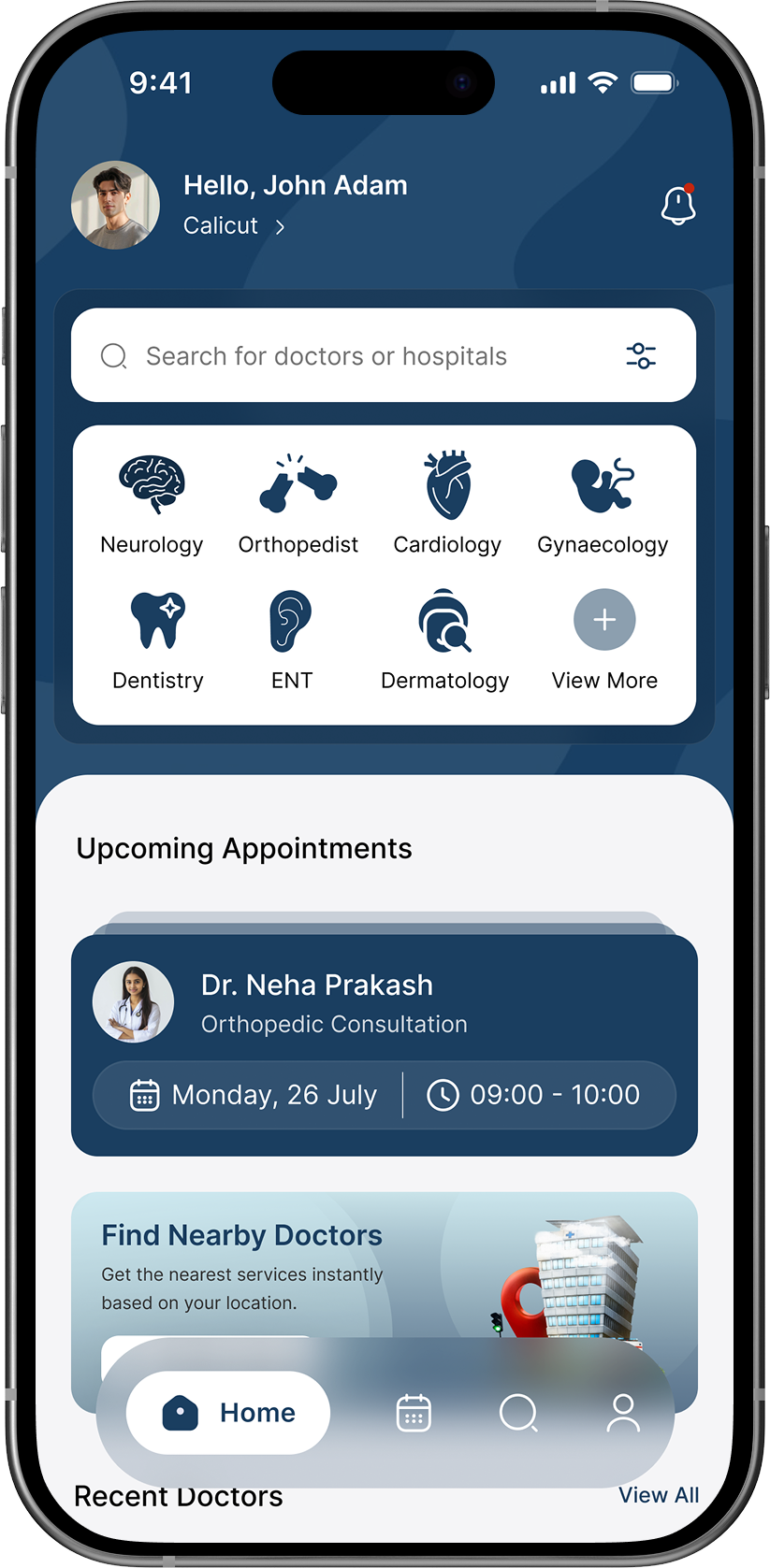
Task: Open the profile tab
Action: pyautogui.click(x=623, y=1413)
